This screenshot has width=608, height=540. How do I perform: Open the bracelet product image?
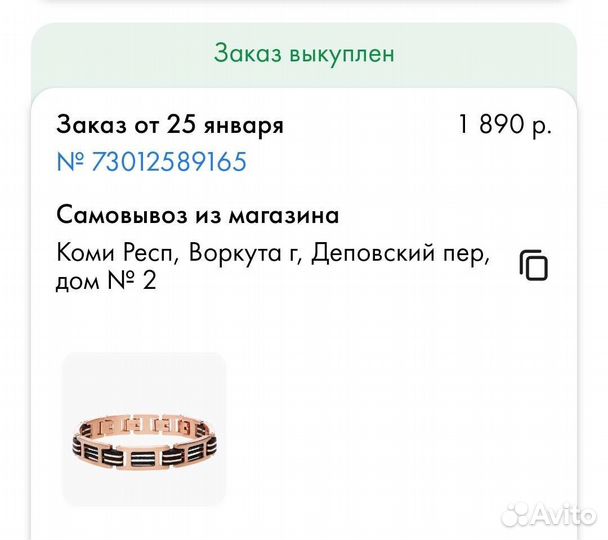pyautogui.click(x=144, y=437)
